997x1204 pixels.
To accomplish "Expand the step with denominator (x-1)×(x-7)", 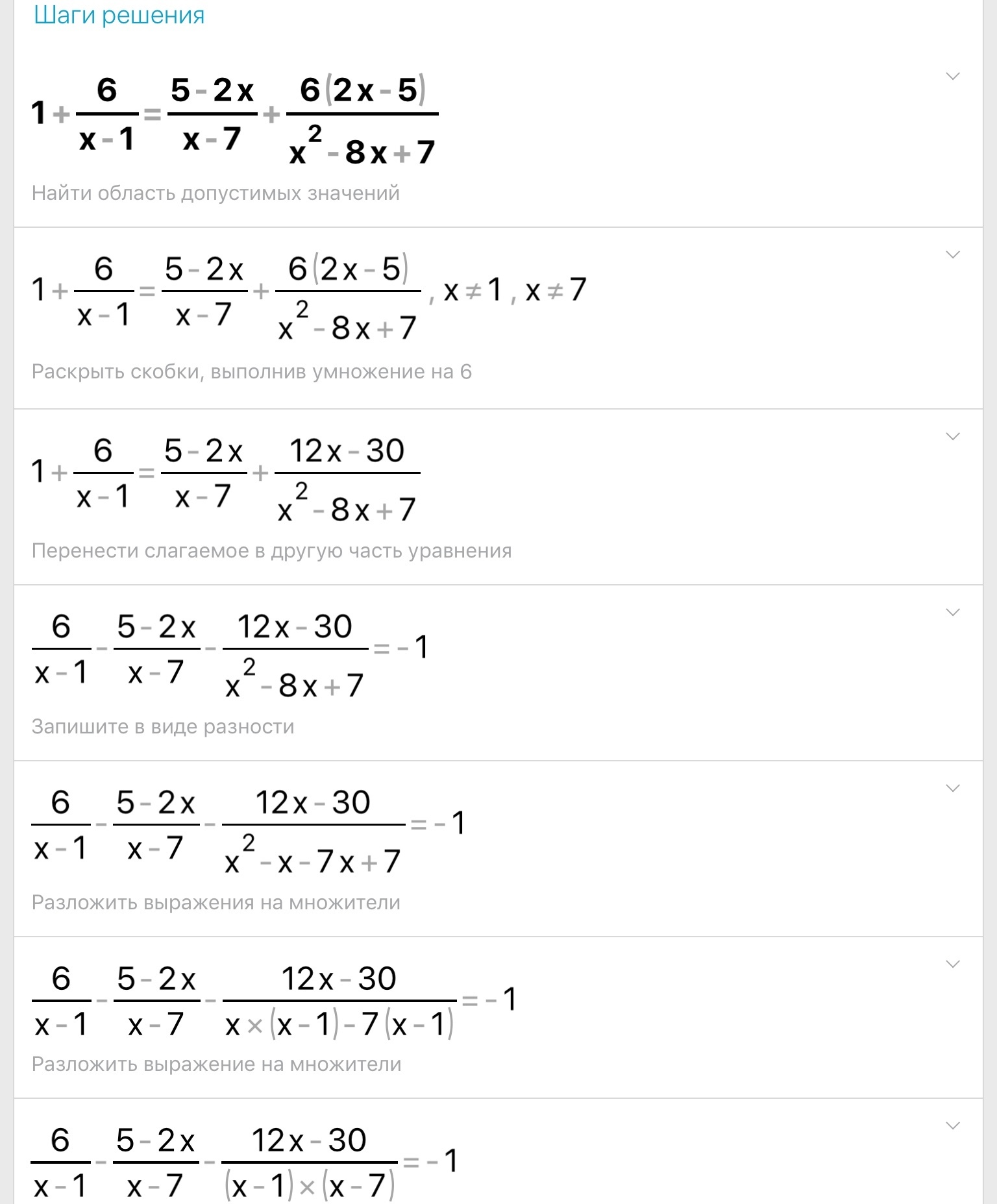I will point(952,1126).
